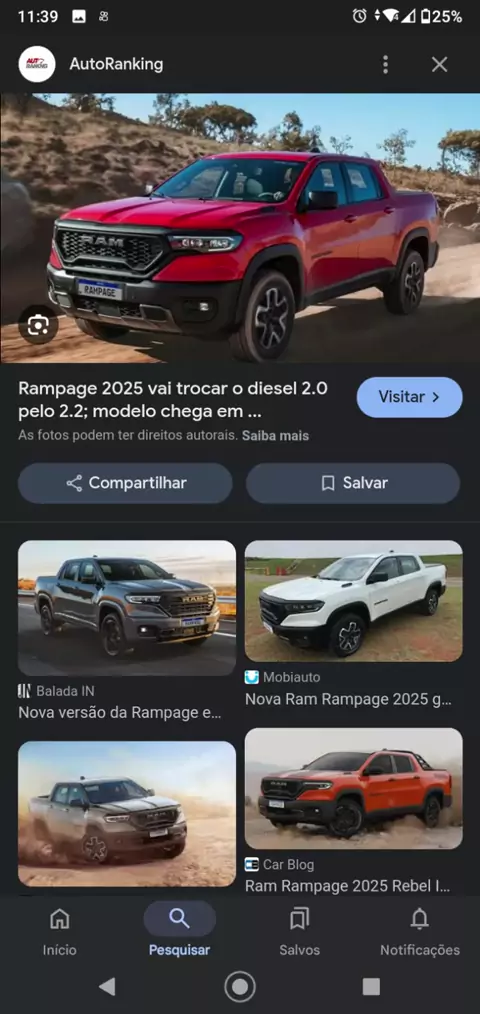Search this image with Lens icon
The height and width of the screenshot is (1014, 480).
(38, 324)
